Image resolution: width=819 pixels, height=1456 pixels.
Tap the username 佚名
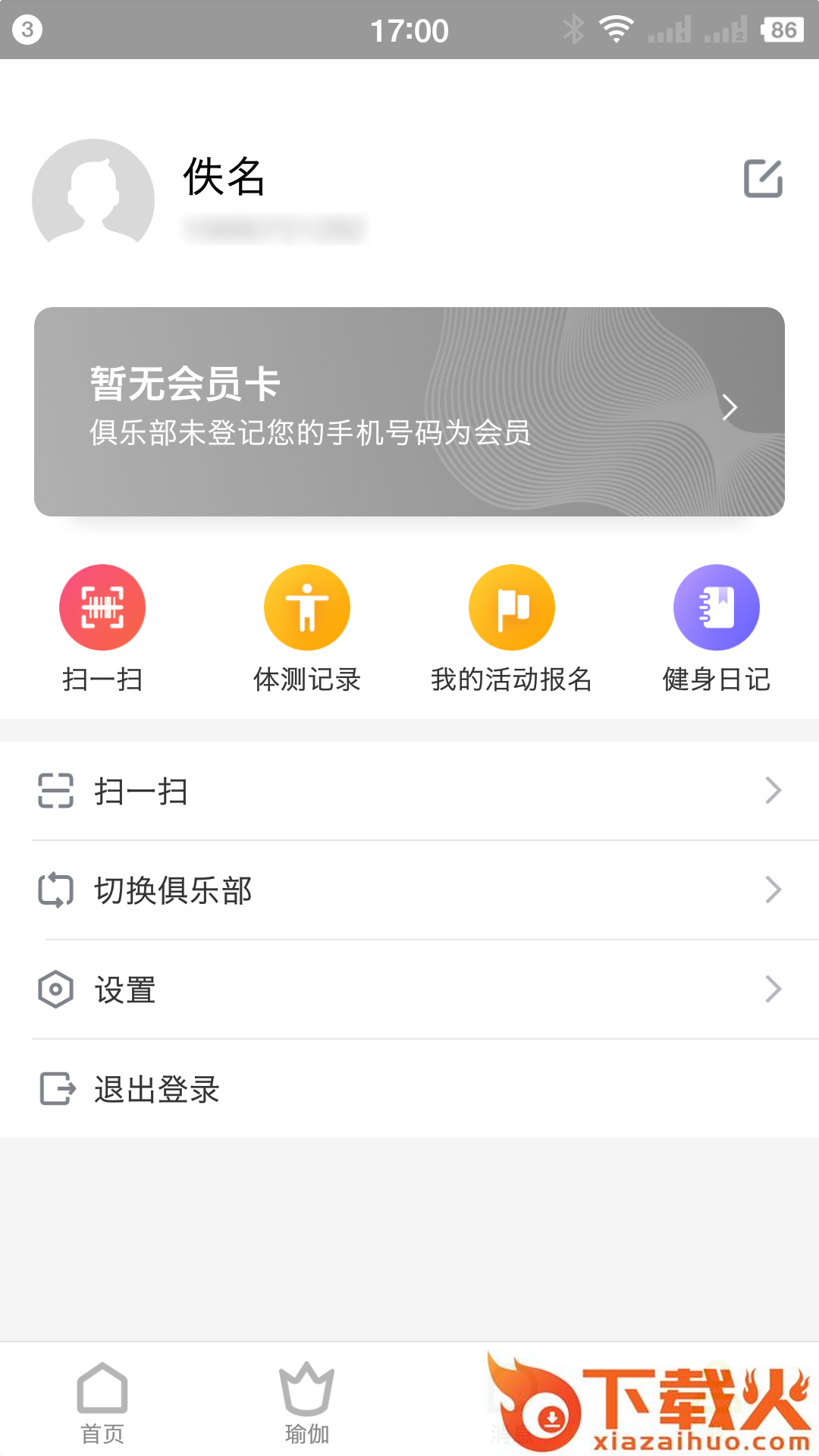224,179
